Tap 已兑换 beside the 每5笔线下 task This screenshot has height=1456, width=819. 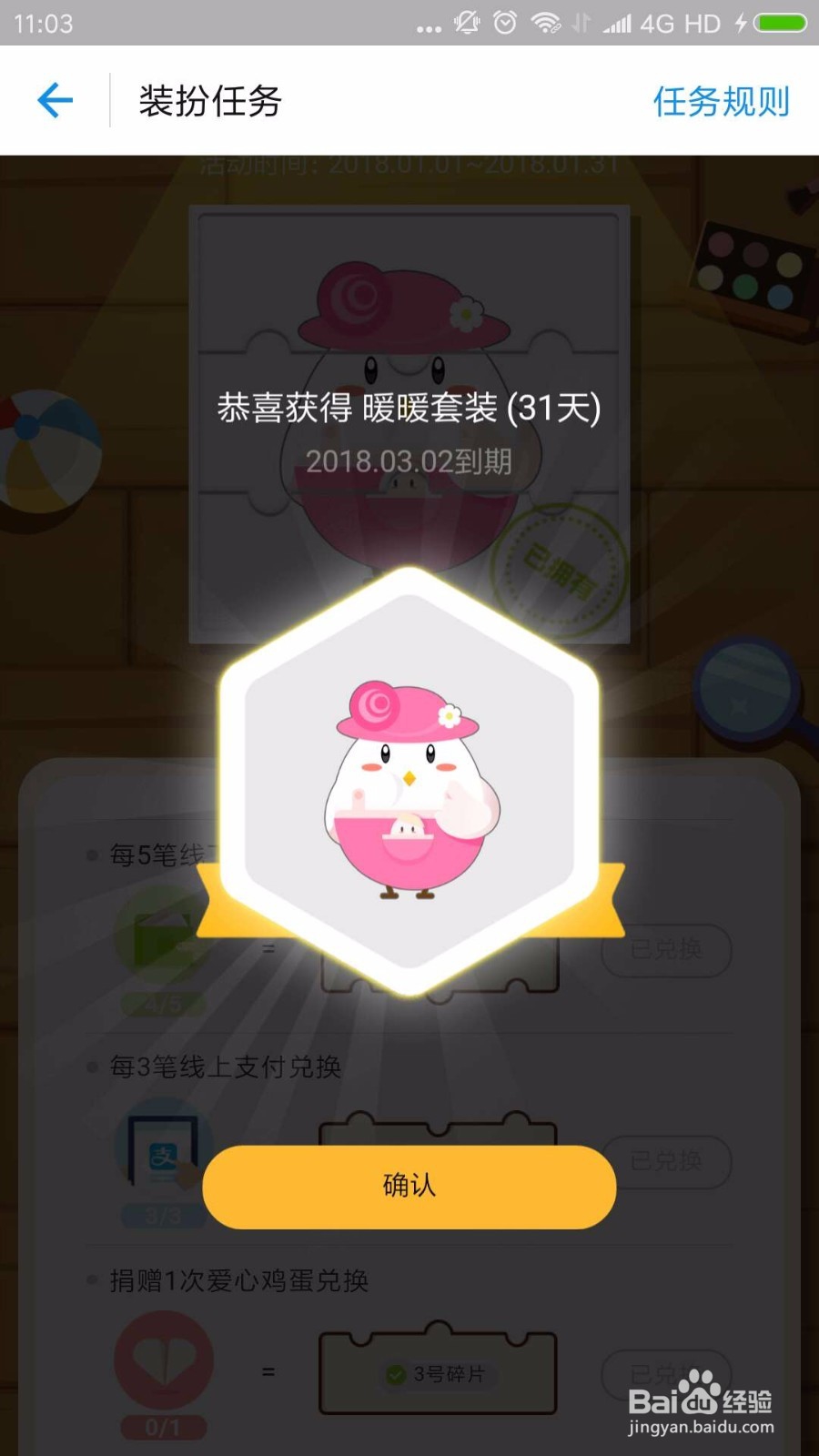(665, 949)
